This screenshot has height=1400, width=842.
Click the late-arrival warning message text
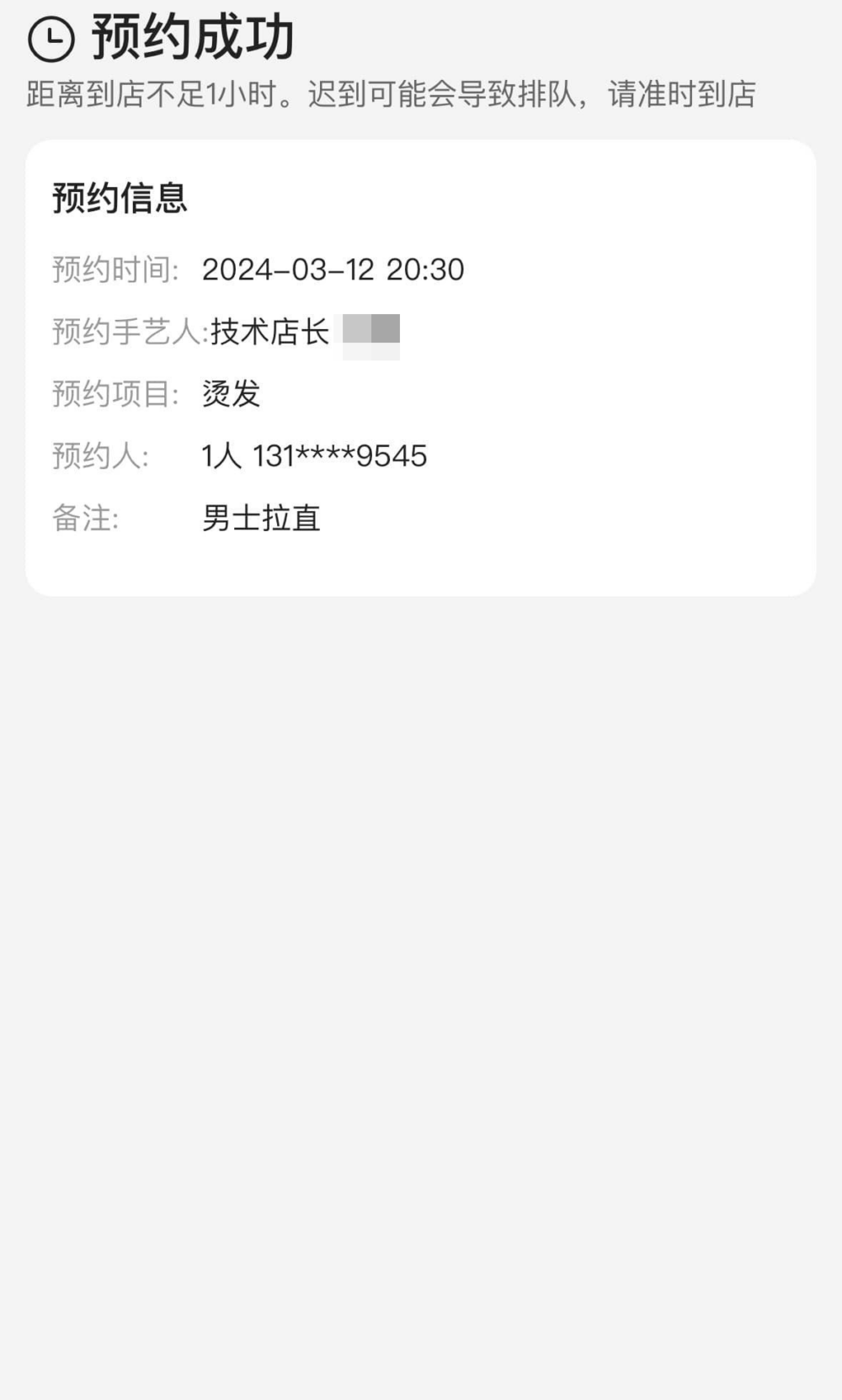[392, 96]
